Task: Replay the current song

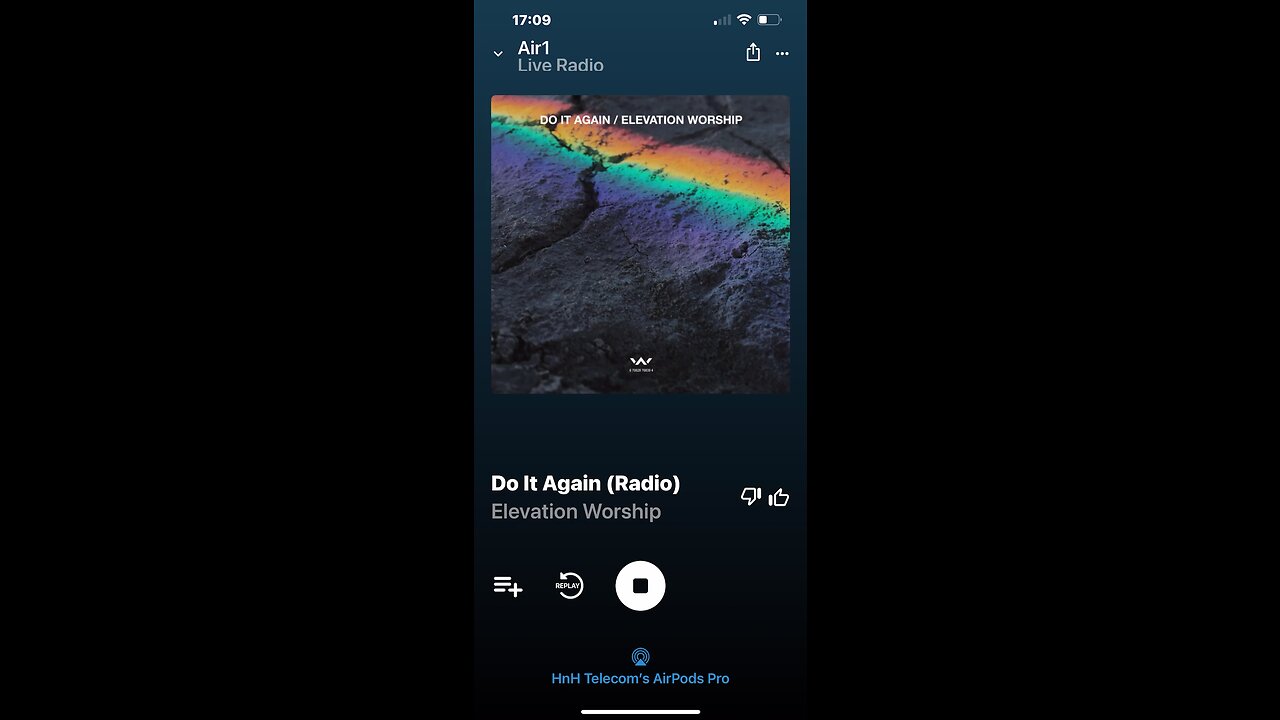Action: click(569, 586)
